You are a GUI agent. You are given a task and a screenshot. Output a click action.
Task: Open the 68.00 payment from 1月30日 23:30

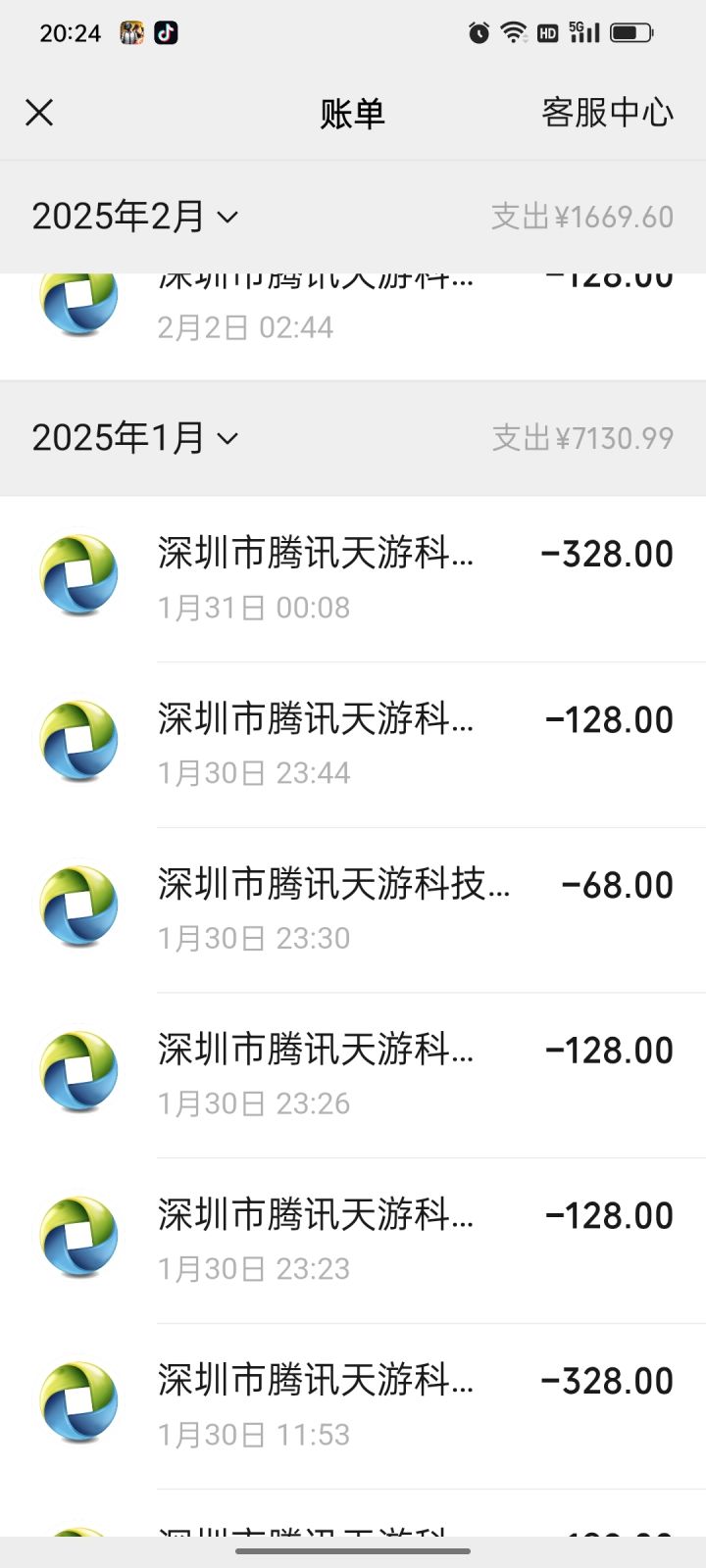353,910
